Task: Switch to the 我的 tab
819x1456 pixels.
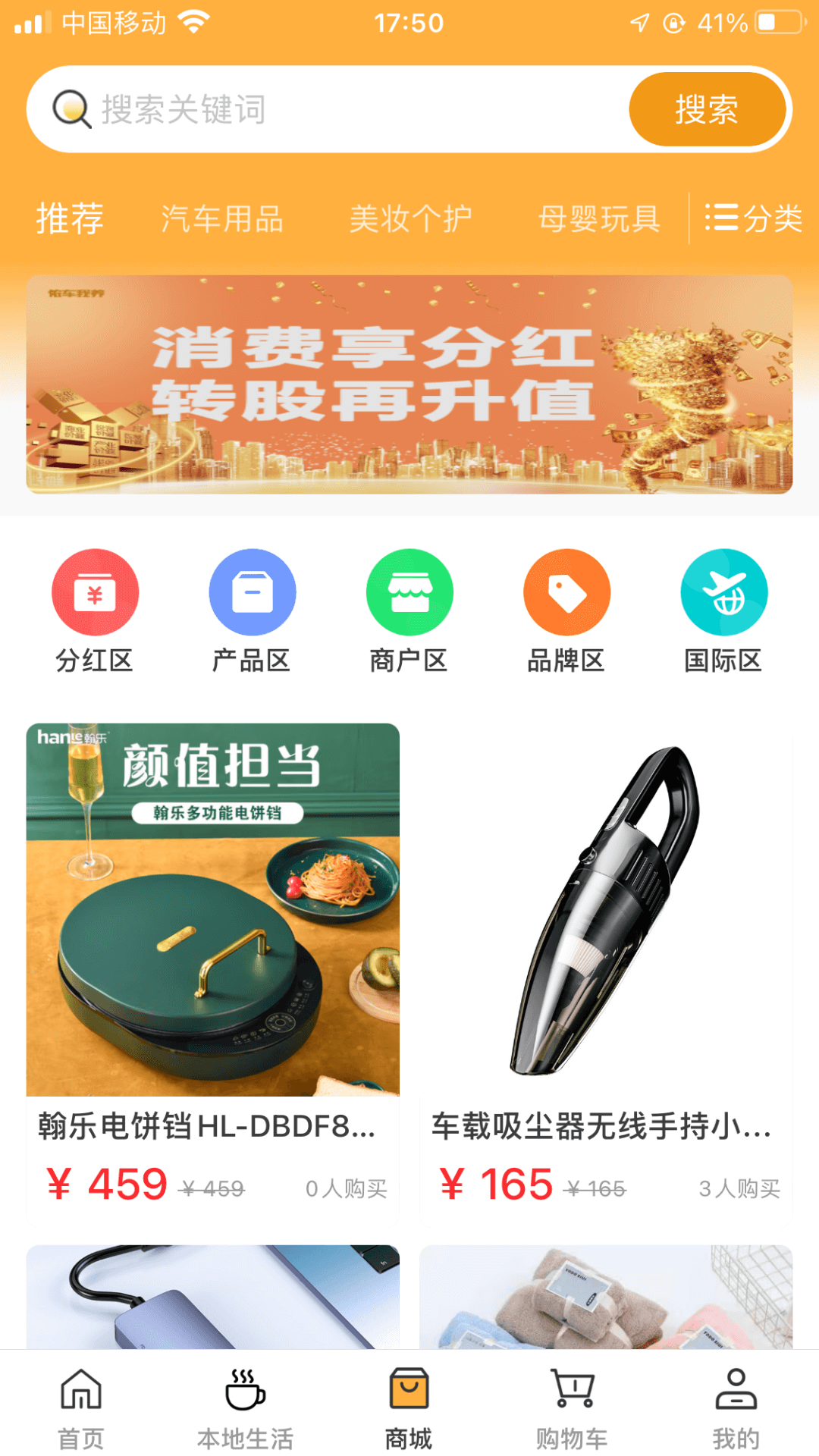Action: pyautogui.click(x=736, y=1407)
